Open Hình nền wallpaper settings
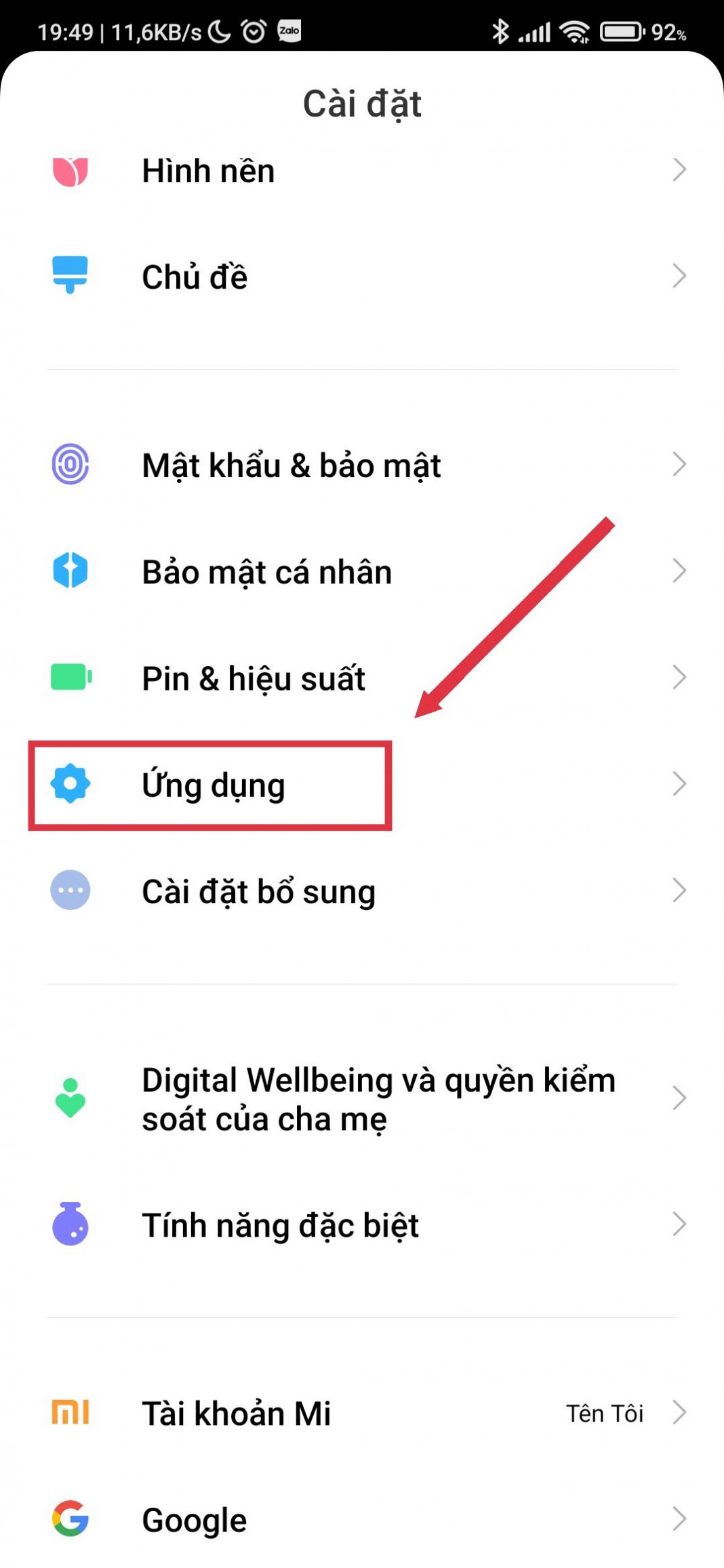Image resolution: width=724 pixels, height=1568 pixels. point(207,171)
